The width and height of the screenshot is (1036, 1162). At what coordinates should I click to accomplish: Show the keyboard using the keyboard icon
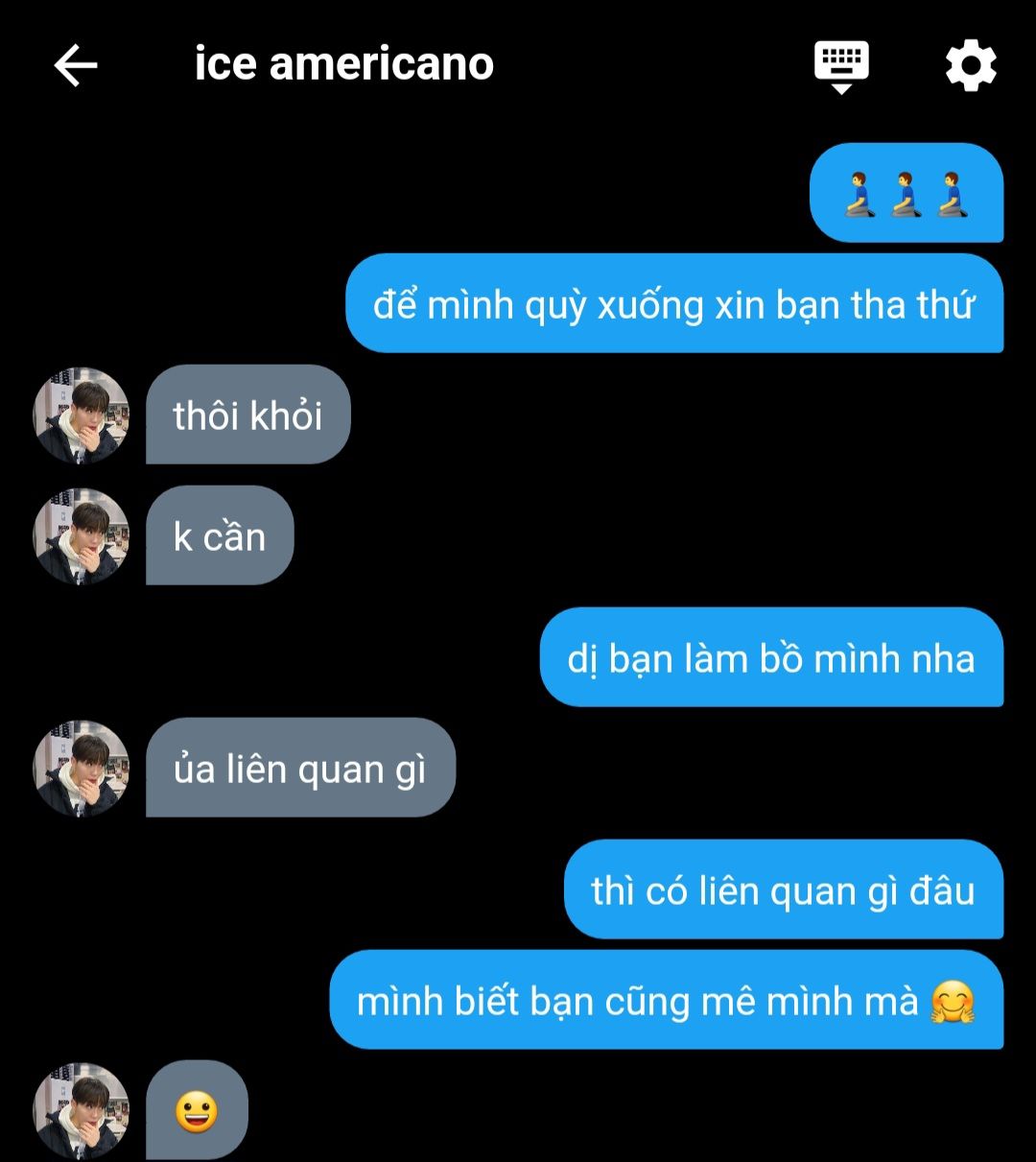tap(841, 65)
